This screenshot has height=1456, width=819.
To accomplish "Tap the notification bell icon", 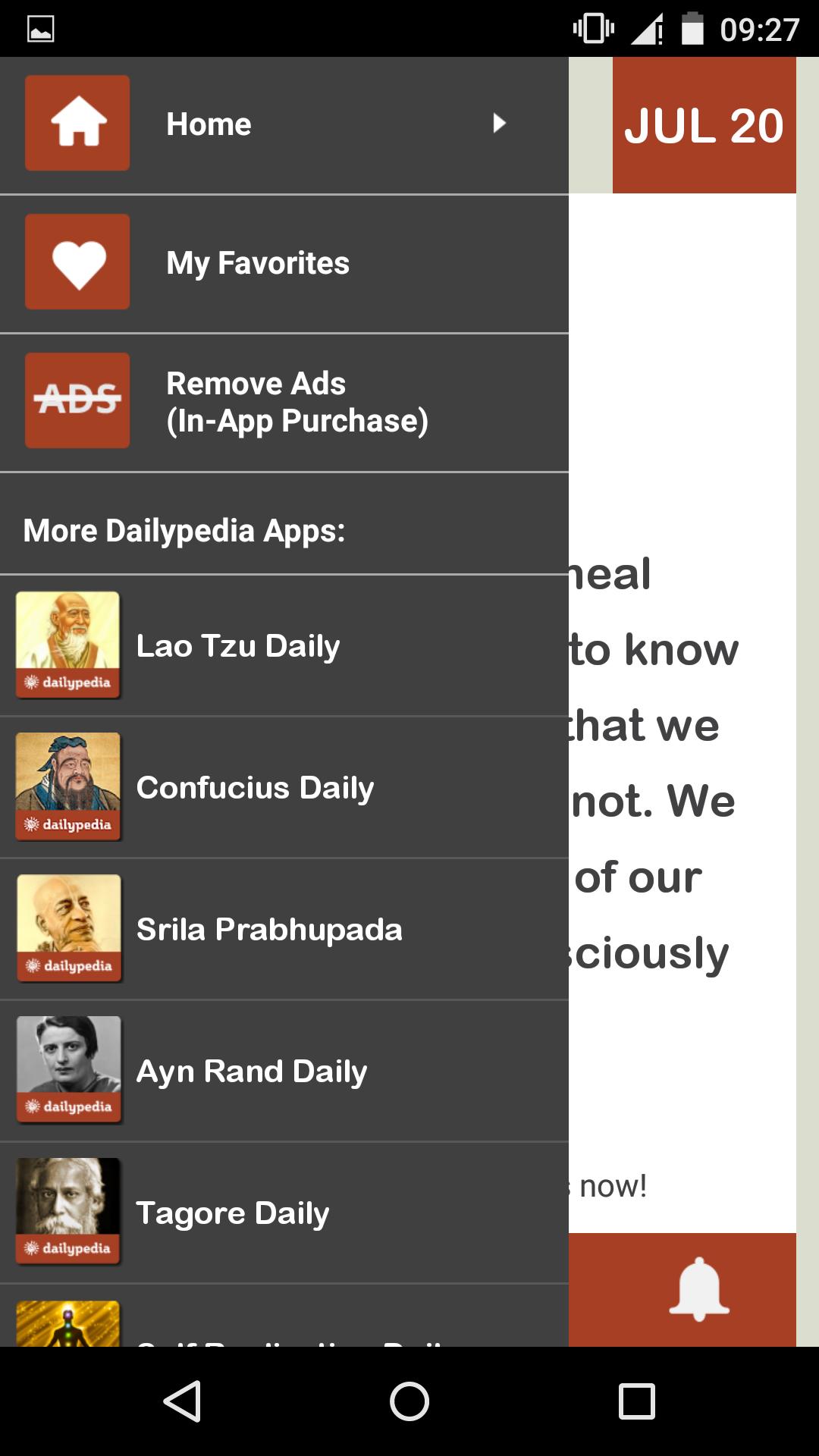I will [698, 1289].
